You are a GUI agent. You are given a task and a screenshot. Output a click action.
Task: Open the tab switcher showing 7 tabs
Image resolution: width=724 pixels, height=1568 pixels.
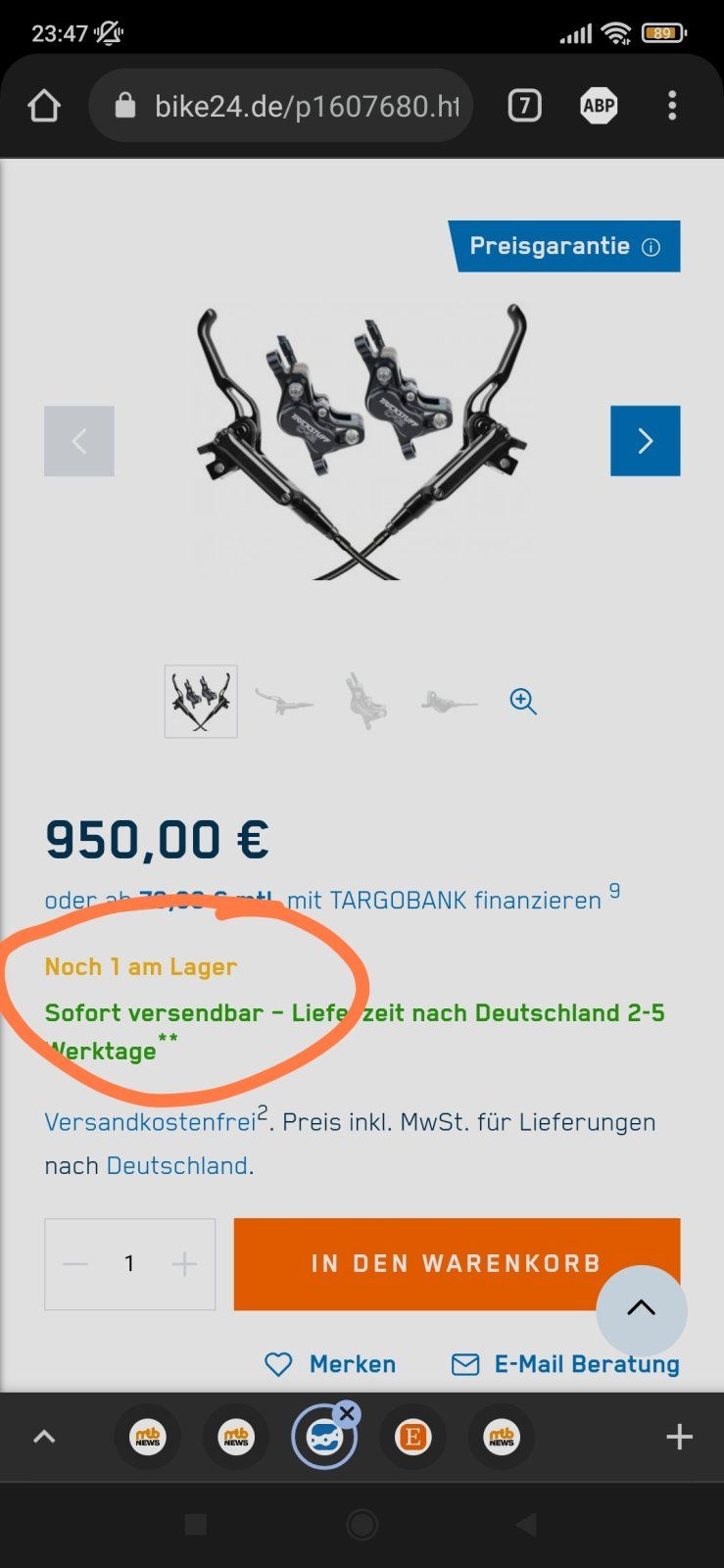[x=524, y=106]
